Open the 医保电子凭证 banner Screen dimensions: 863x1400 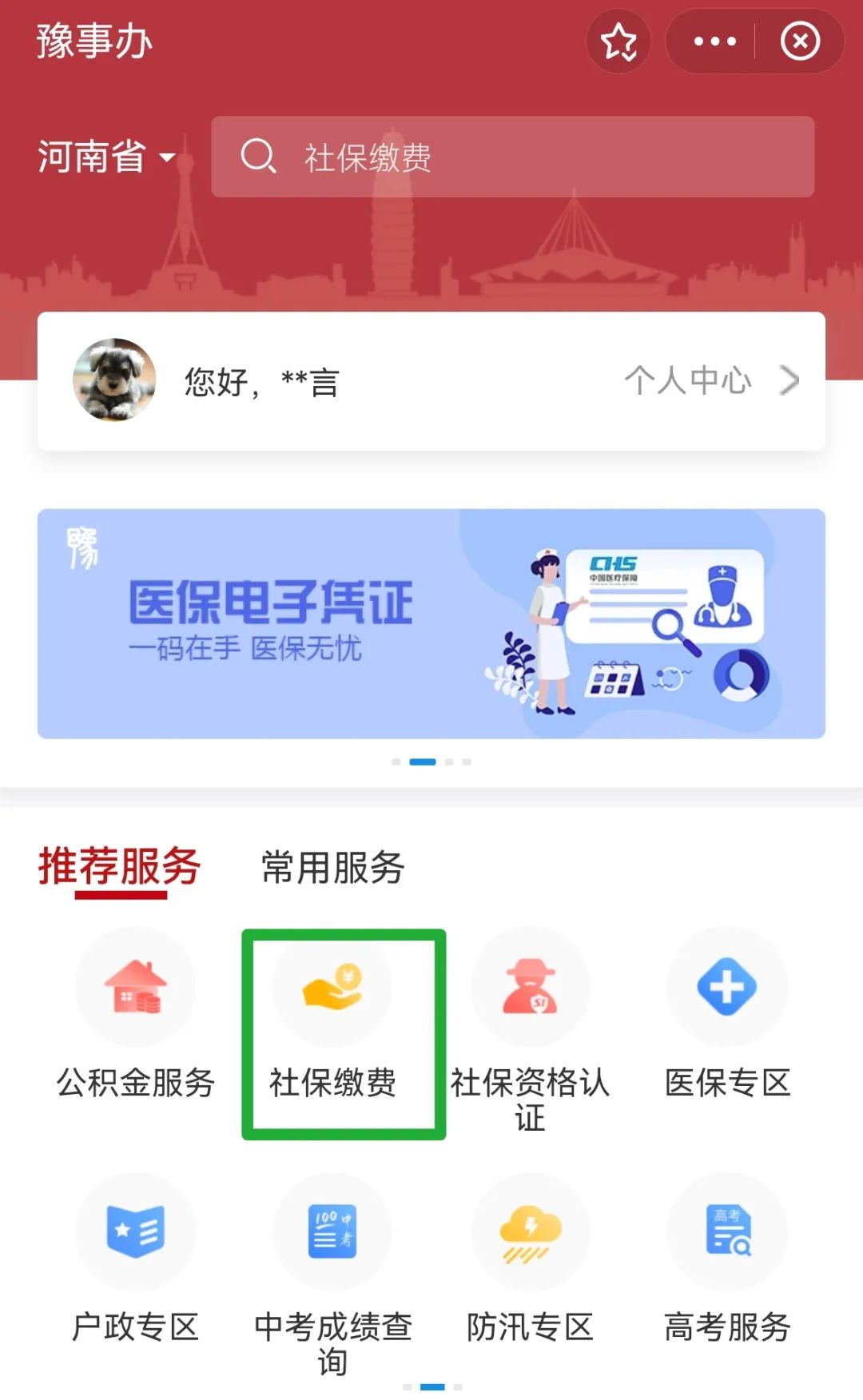(431, 623)
